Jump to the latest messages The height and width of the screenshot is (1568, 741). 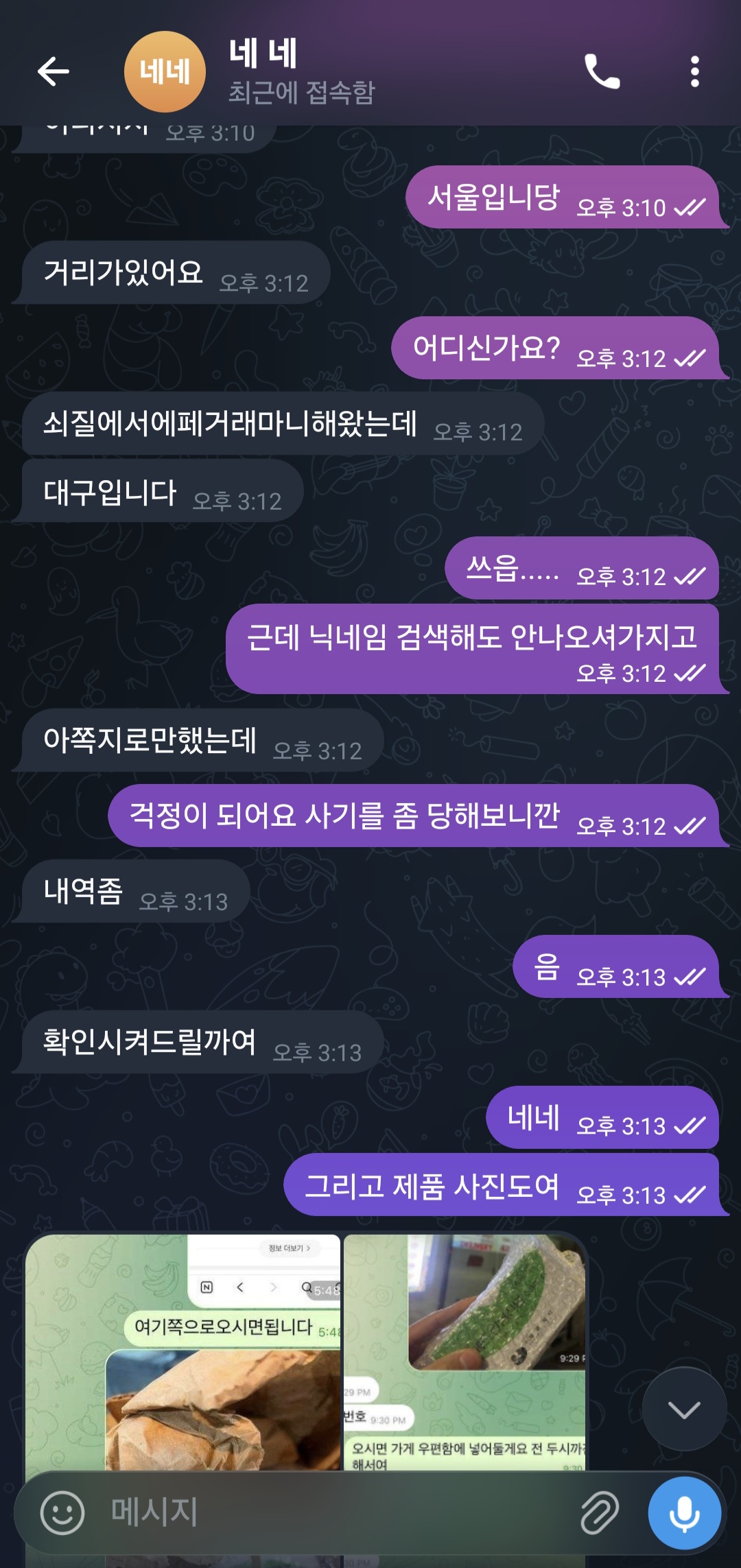click(x=684, y=1410)
